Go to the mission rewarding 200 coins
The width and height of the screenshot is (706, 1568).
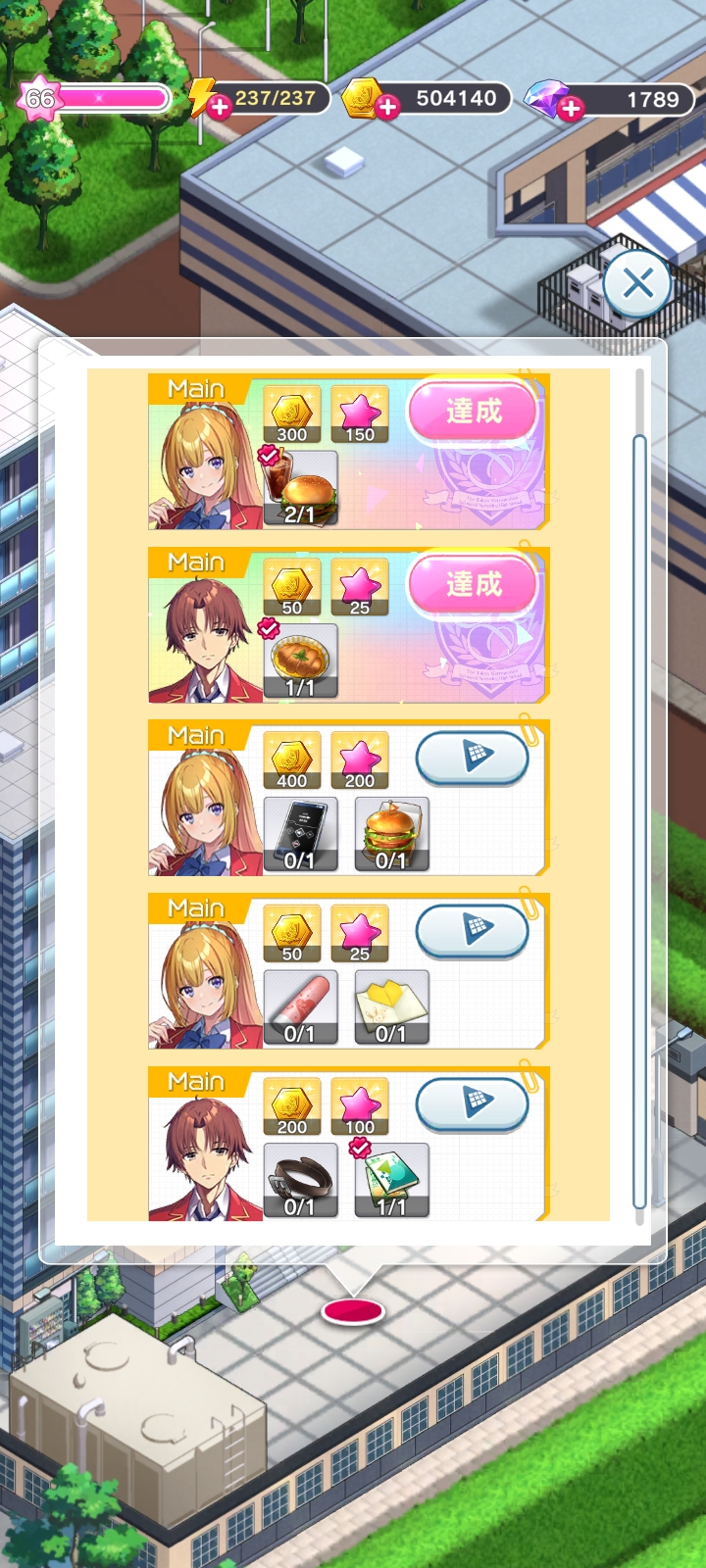click(x=473, y=1104)
